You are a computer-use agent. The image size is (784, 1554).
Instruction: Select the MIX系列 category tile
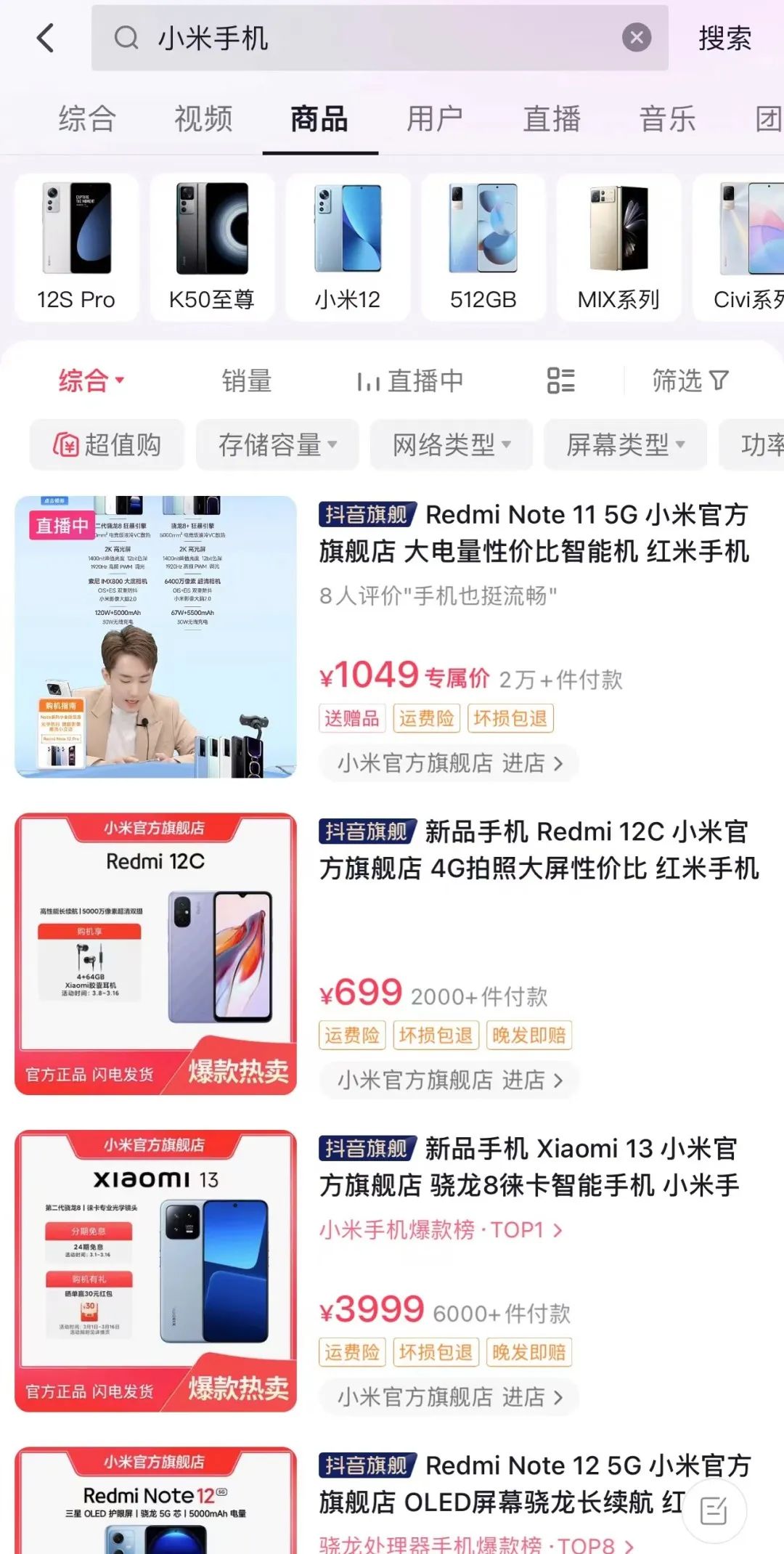[618, 247]
